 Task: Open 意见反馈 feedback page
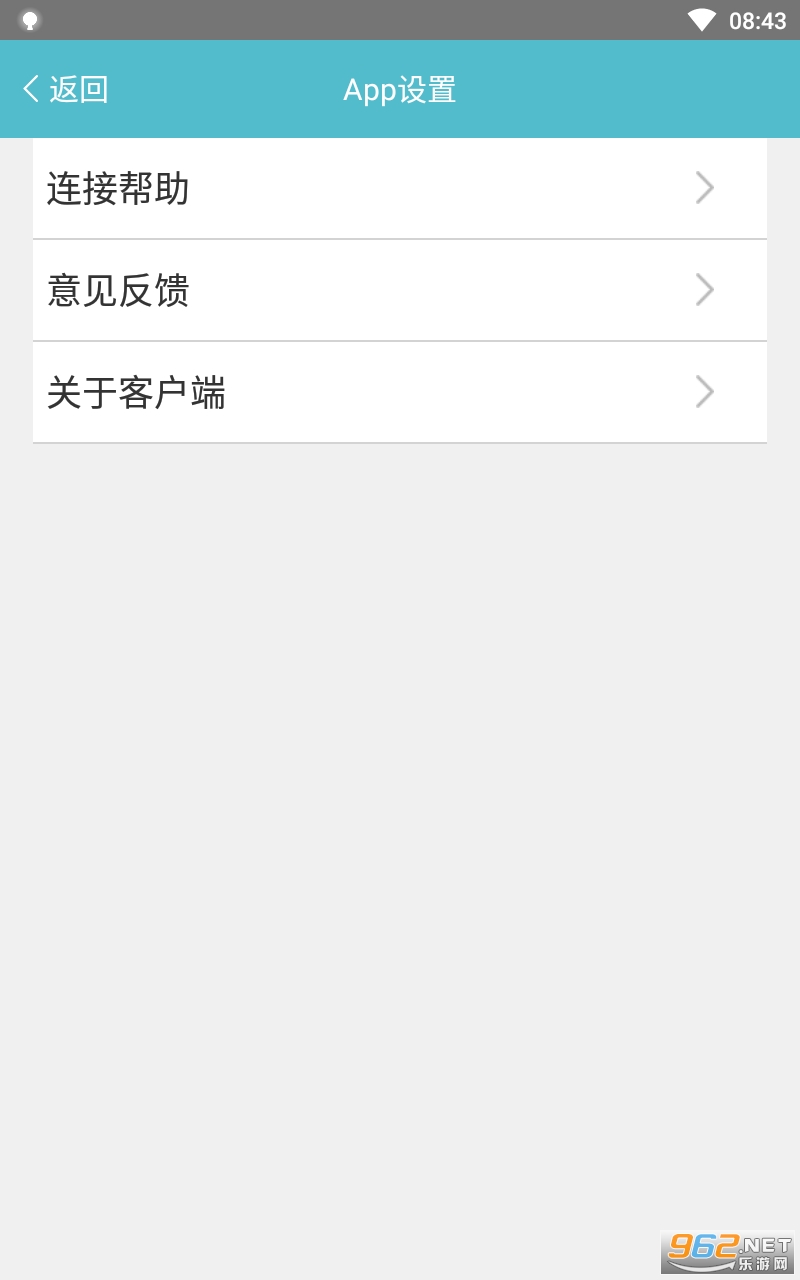click(400, 290)
